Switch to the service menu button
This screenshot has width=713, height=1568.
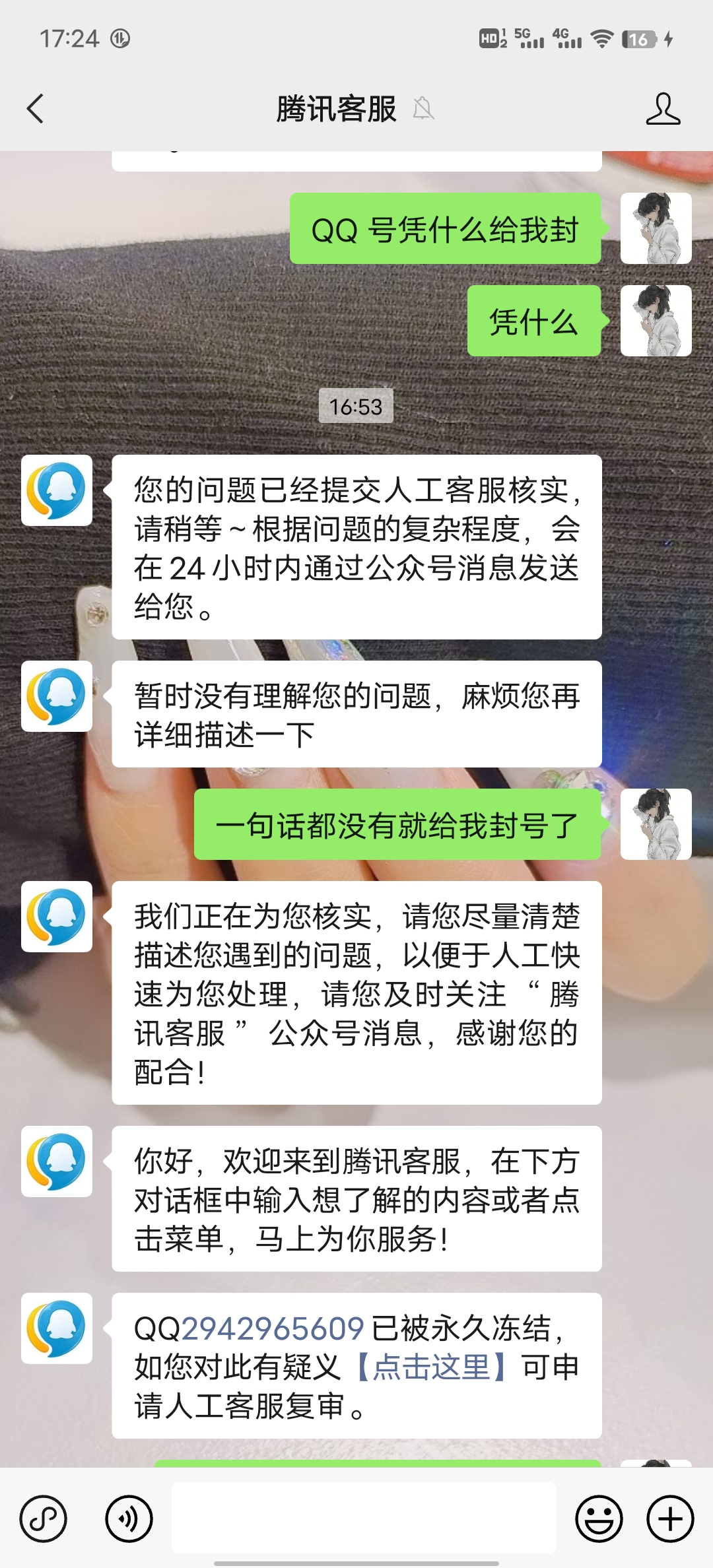44,1519
